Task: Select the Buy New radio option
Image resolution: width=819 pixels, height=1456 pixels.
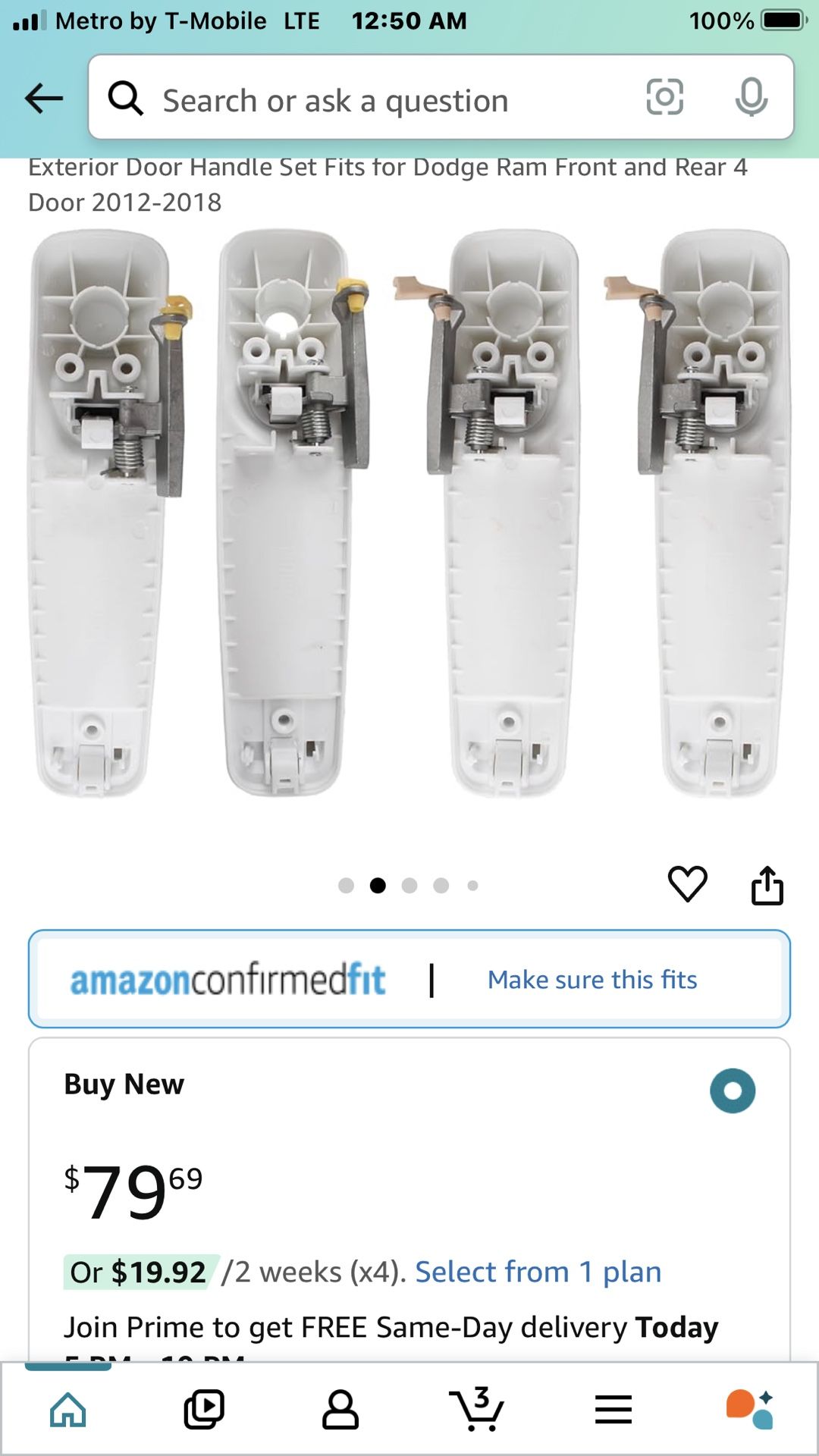Action: (x=732, y=1090)
